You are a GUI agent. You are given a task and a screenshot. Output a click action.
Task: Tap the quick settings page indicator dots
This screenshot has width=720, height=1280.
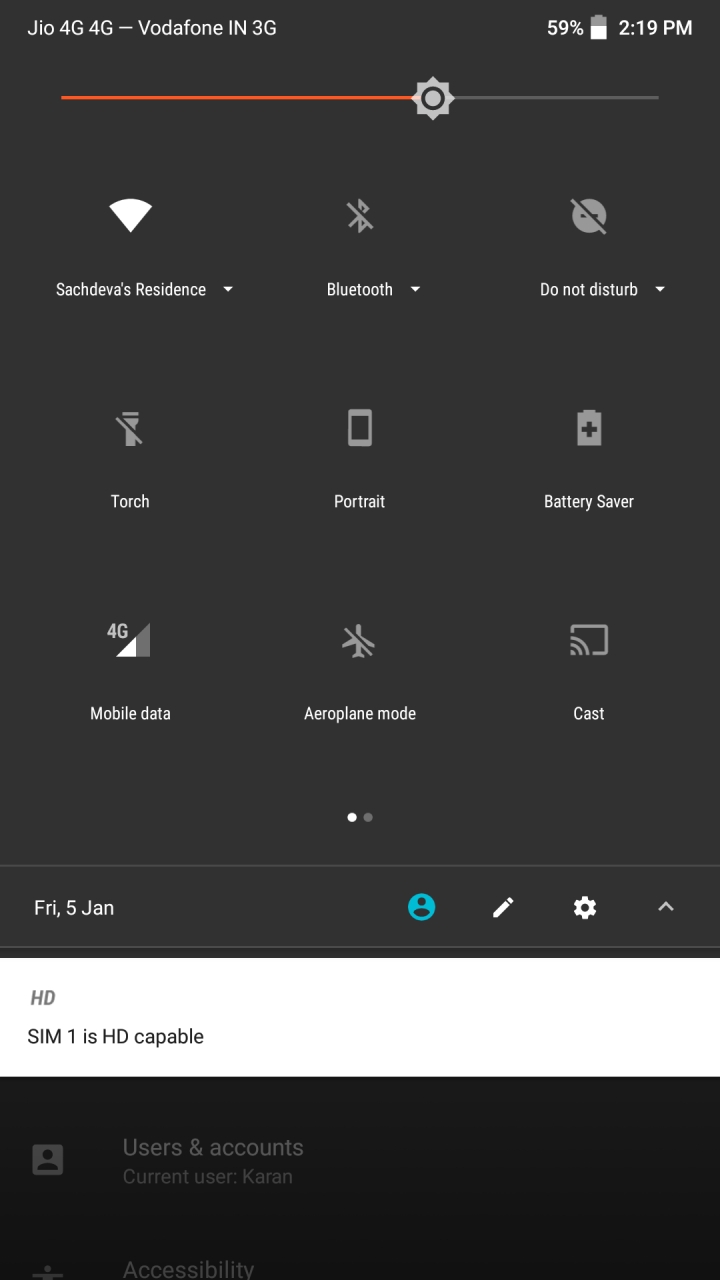360,817
